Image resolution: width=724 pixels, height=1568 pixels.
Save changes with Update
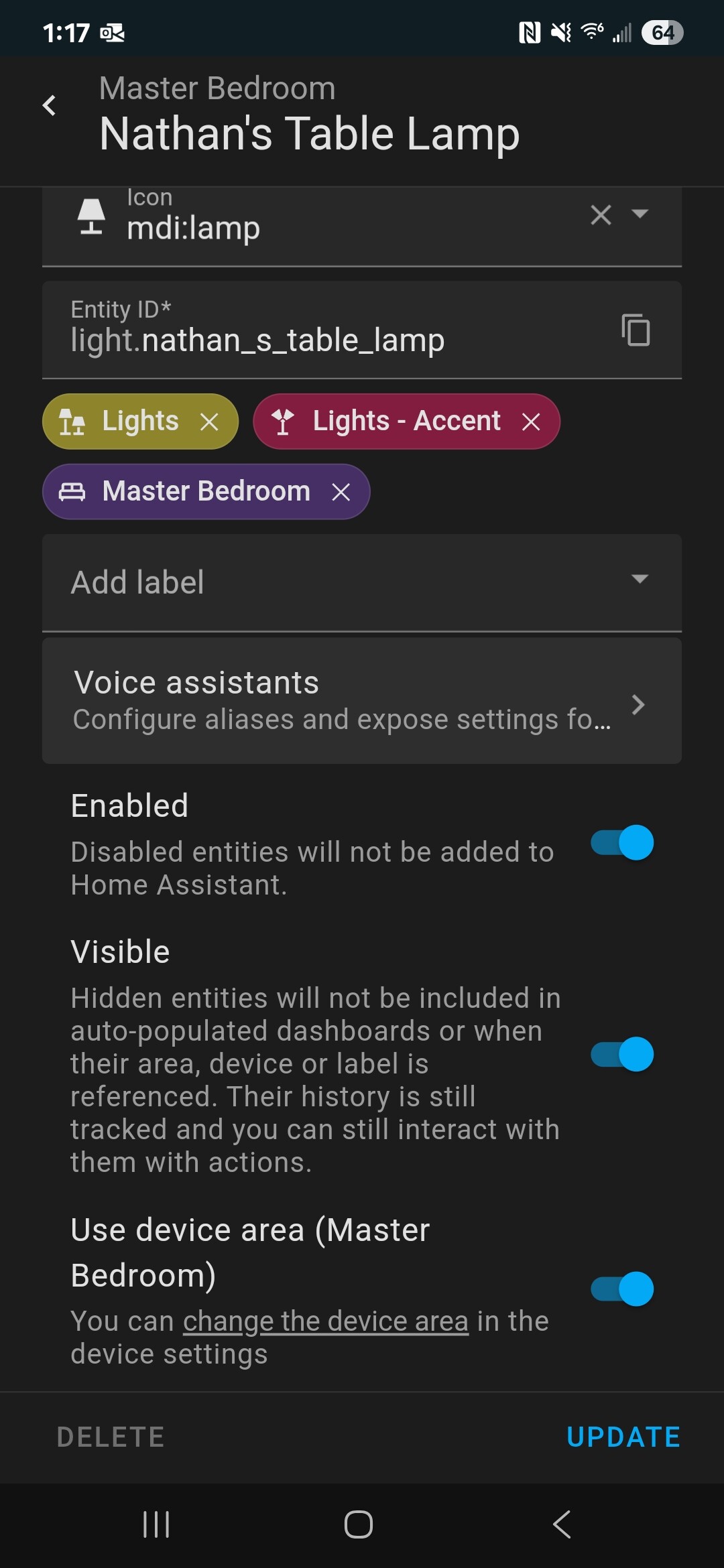click(623, 1437)
